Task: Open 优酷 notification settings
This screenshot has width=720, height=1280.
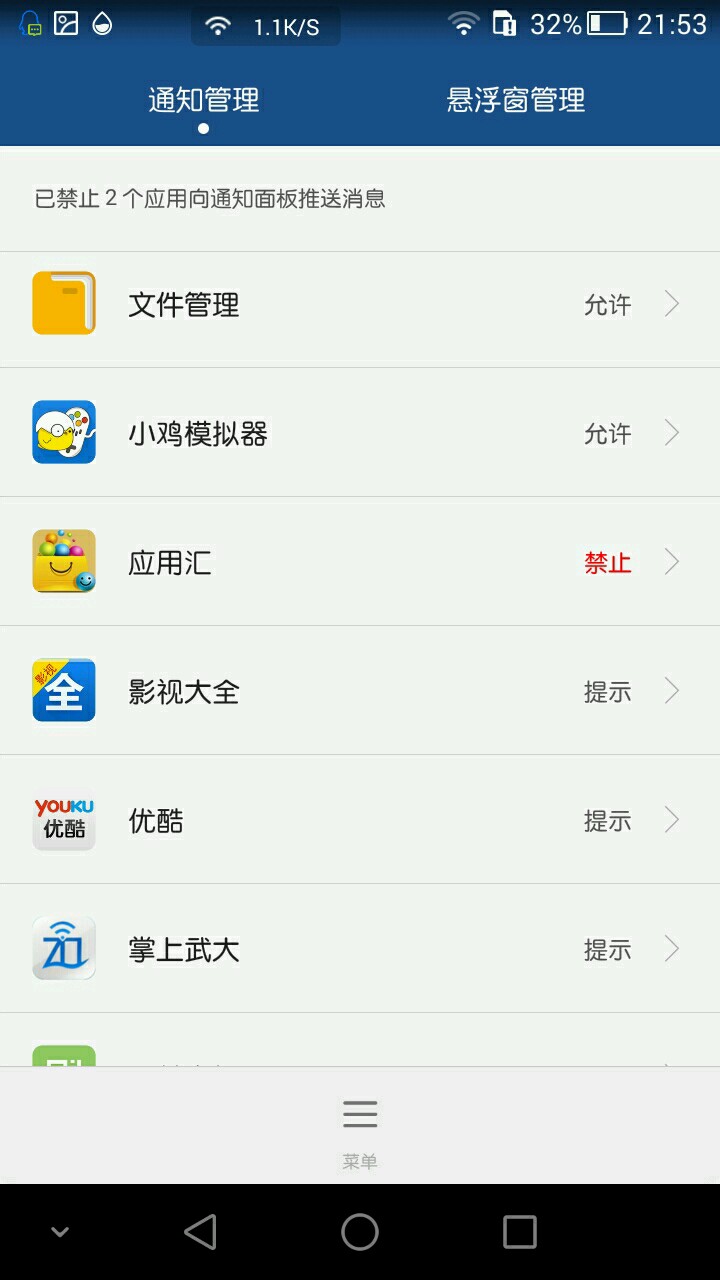Action: point(360,821)
